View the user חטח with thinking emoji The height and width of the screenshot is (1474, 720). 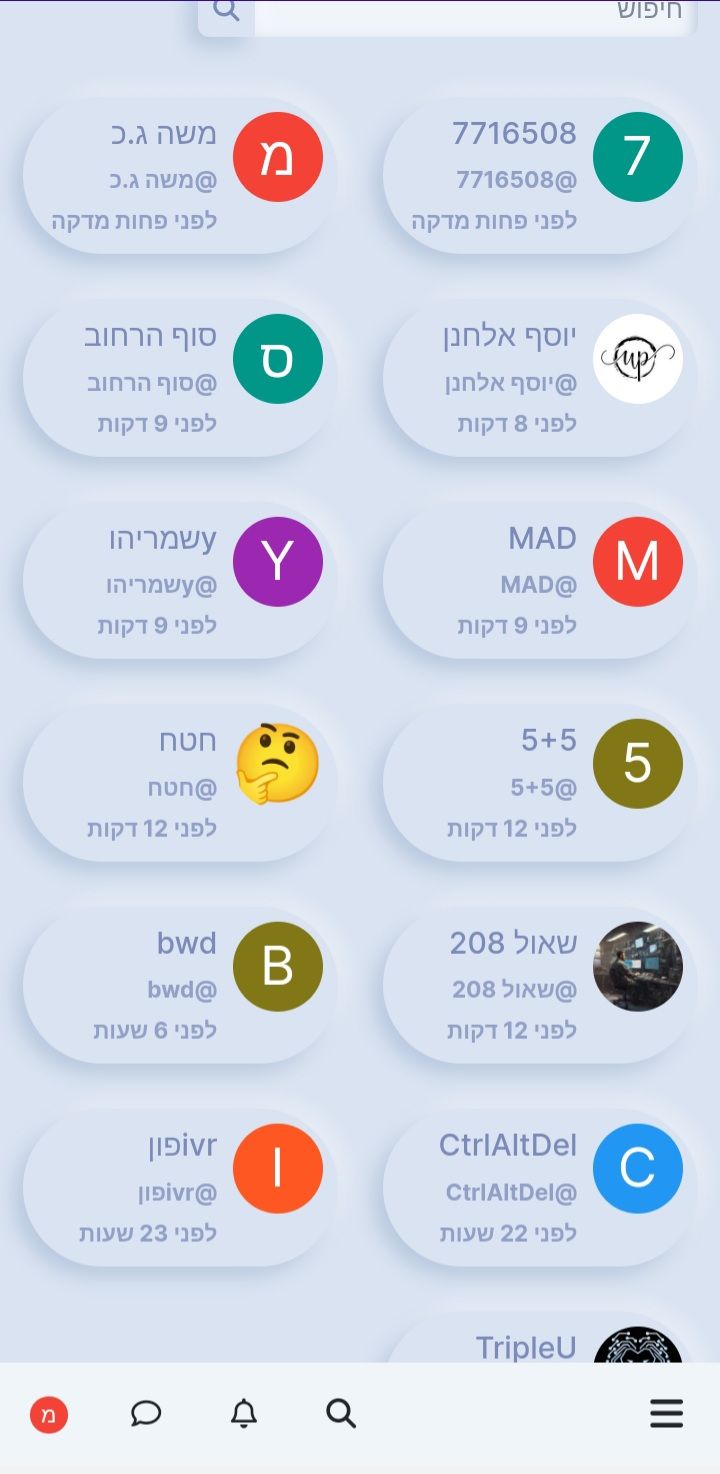point(179,783)
